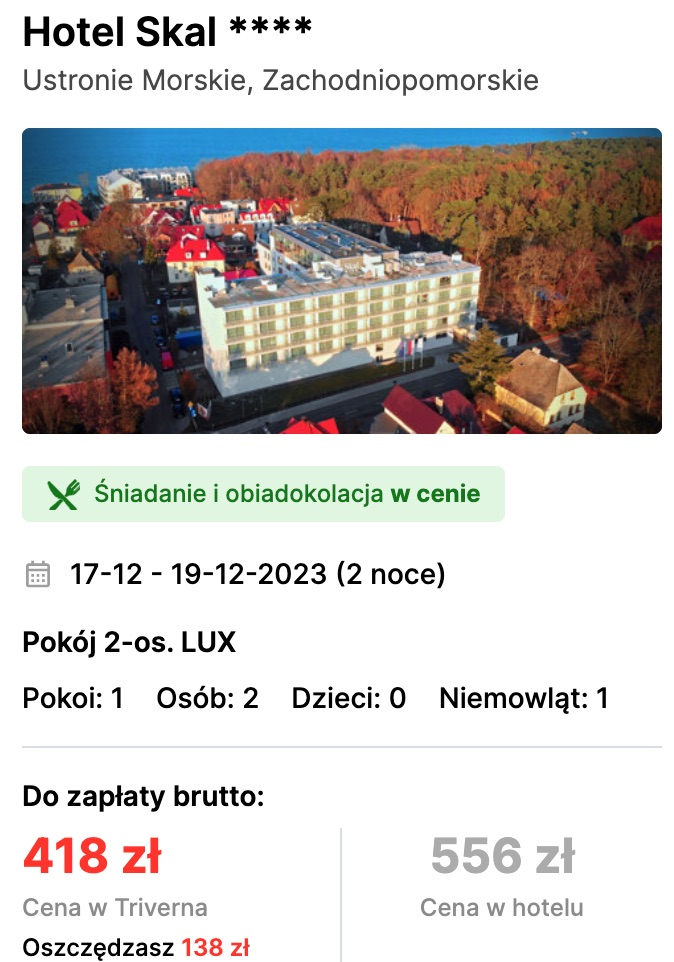Open the Hotel Skal photo
674x962 pixels.
point(341,281)
